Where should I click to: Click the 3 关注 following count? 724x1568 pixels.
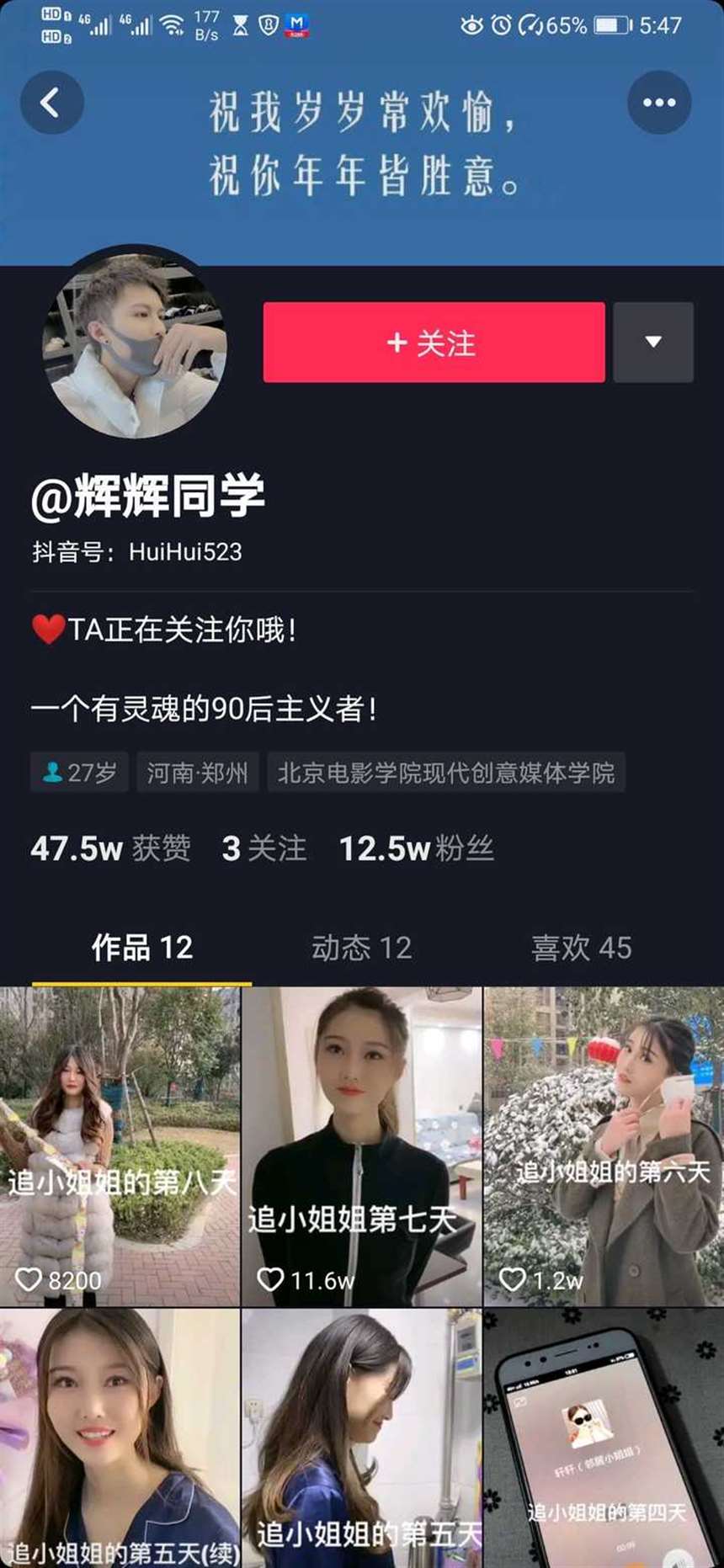click(264, 850)
